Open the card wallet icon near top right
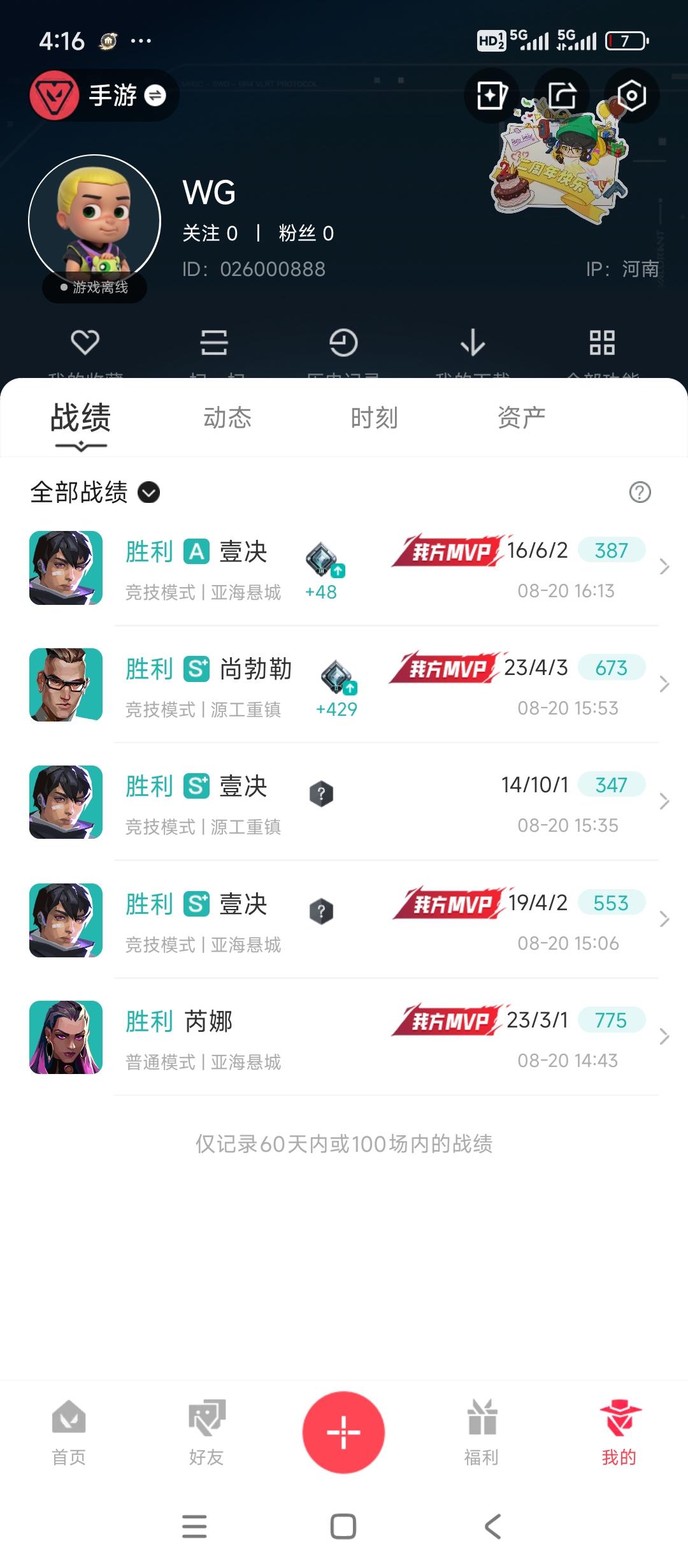This screenshot has width=688, height=1568. click(x=491, y=96)
